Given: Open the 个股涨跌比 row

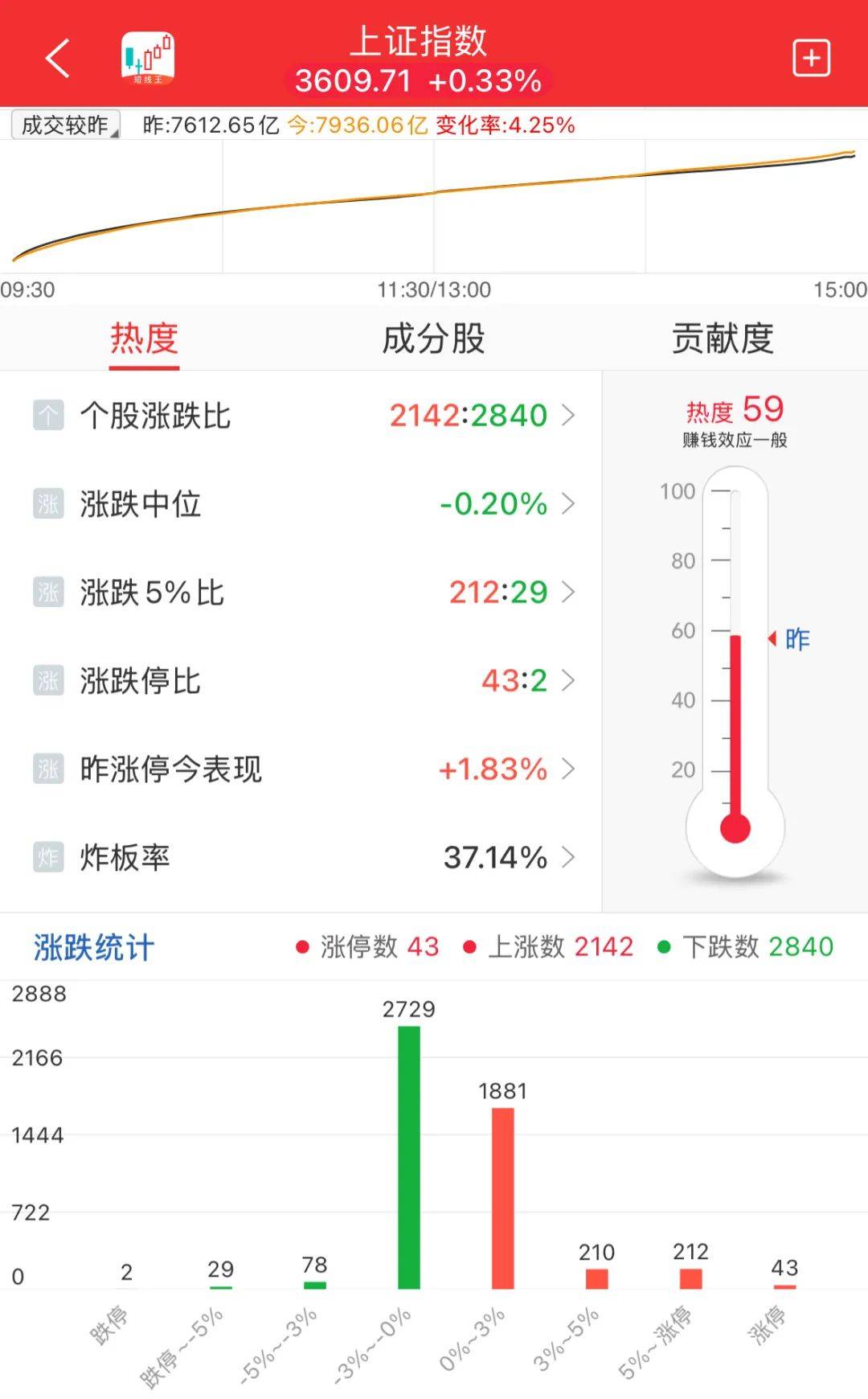Looking at the screenshot, I should coord(301,416).
